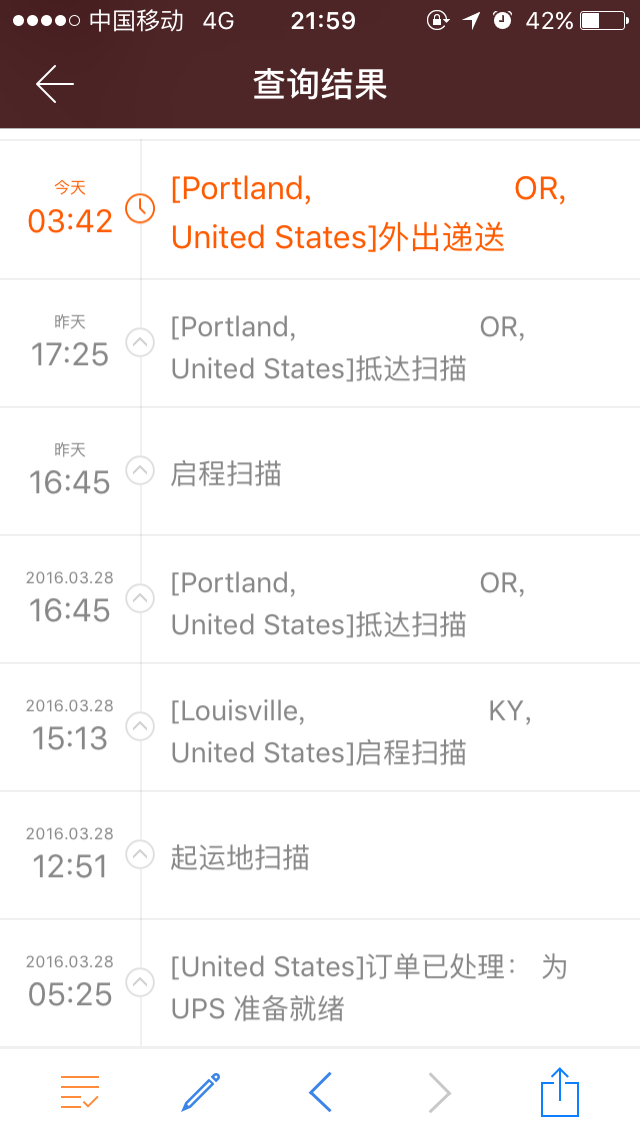Image resolution: width=640 pixels, height=1136 pixels.
Task: Tap the pencil edit icon
Action: click(201, 1092)
